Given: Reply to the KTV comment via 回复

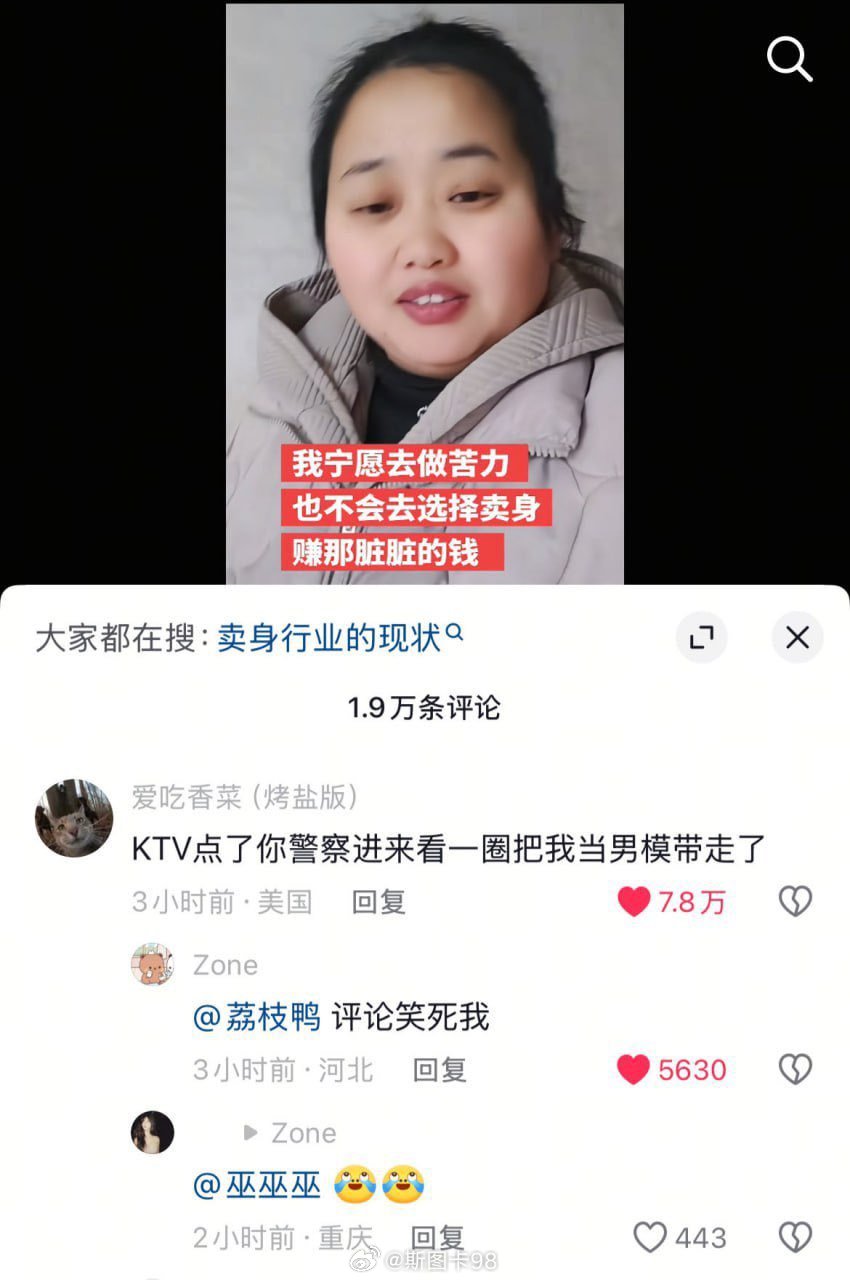Looking at the screenshot, I should (x=378, y=901).
